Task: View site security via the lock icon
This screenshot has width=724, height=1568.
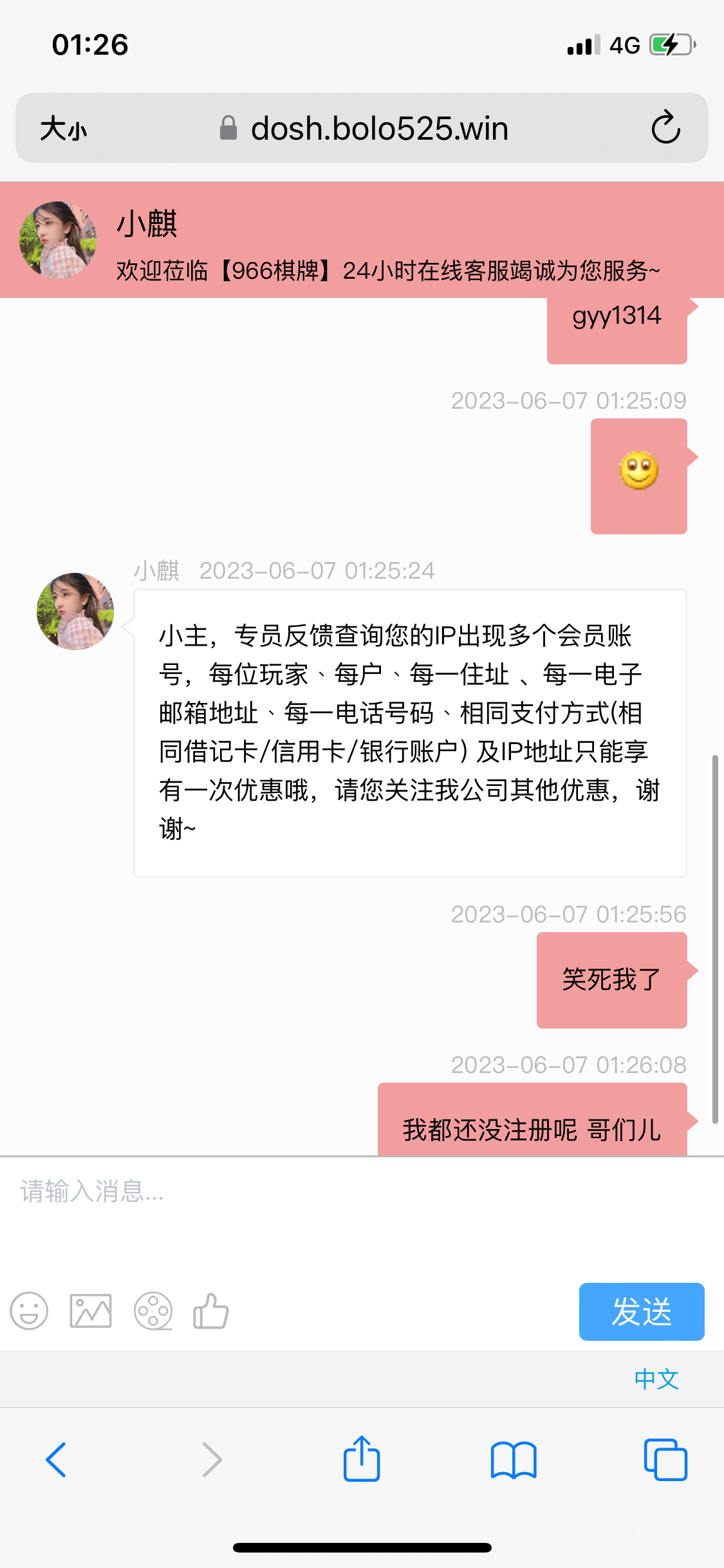Action: [x=228, y=127]
